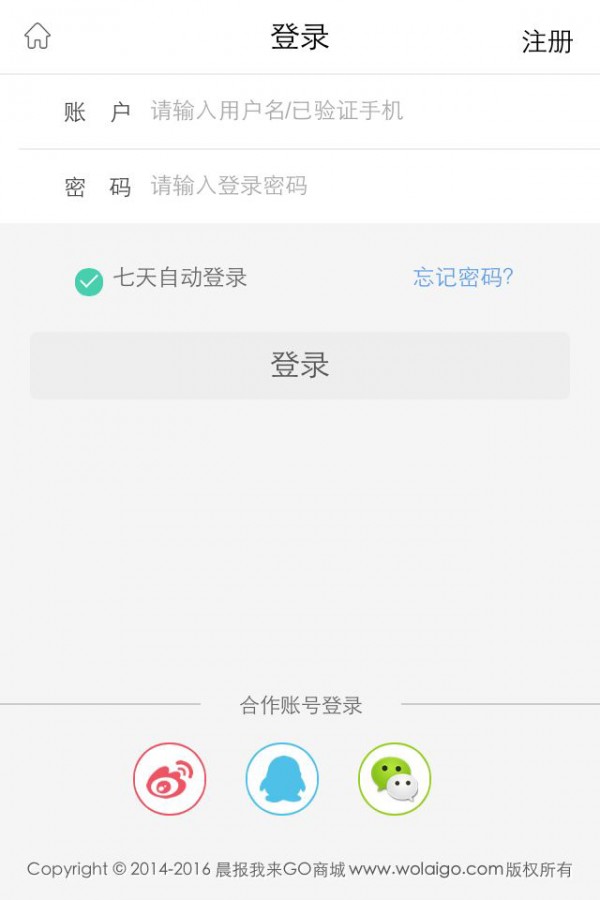The height and width of the screenshot is (900, 600).
Task: Log in with WeChat account
Action: click(394, 779)
